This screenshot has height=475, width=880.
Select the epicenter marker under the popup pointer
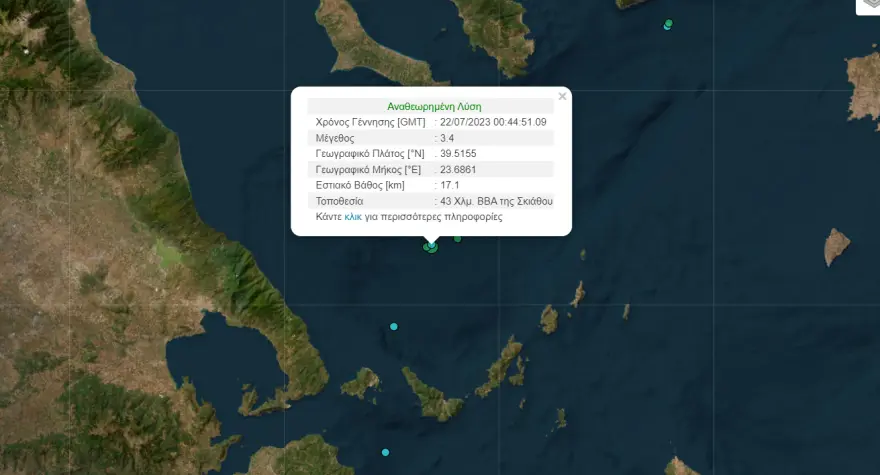pos(431,246)
